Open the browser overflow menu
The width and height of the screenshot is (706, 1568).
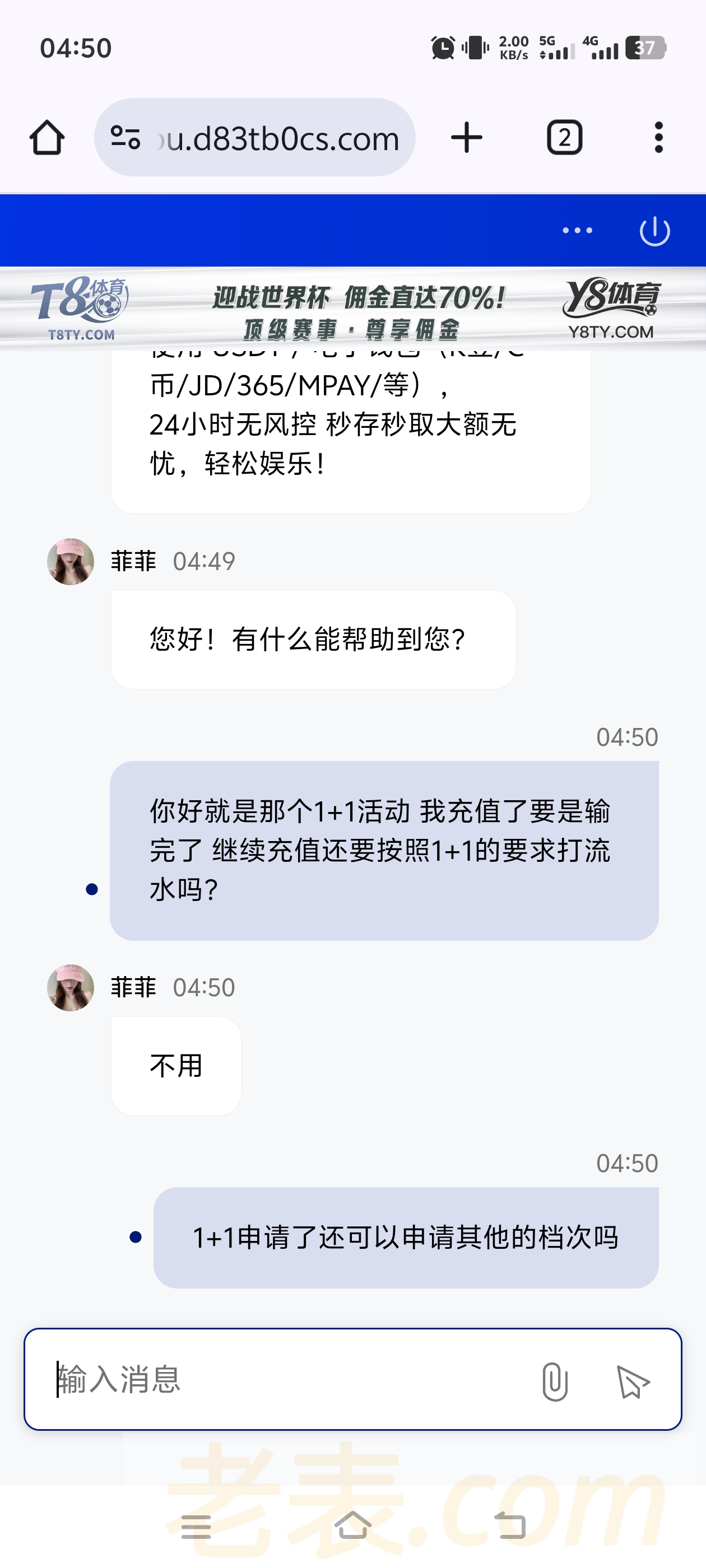658,138
